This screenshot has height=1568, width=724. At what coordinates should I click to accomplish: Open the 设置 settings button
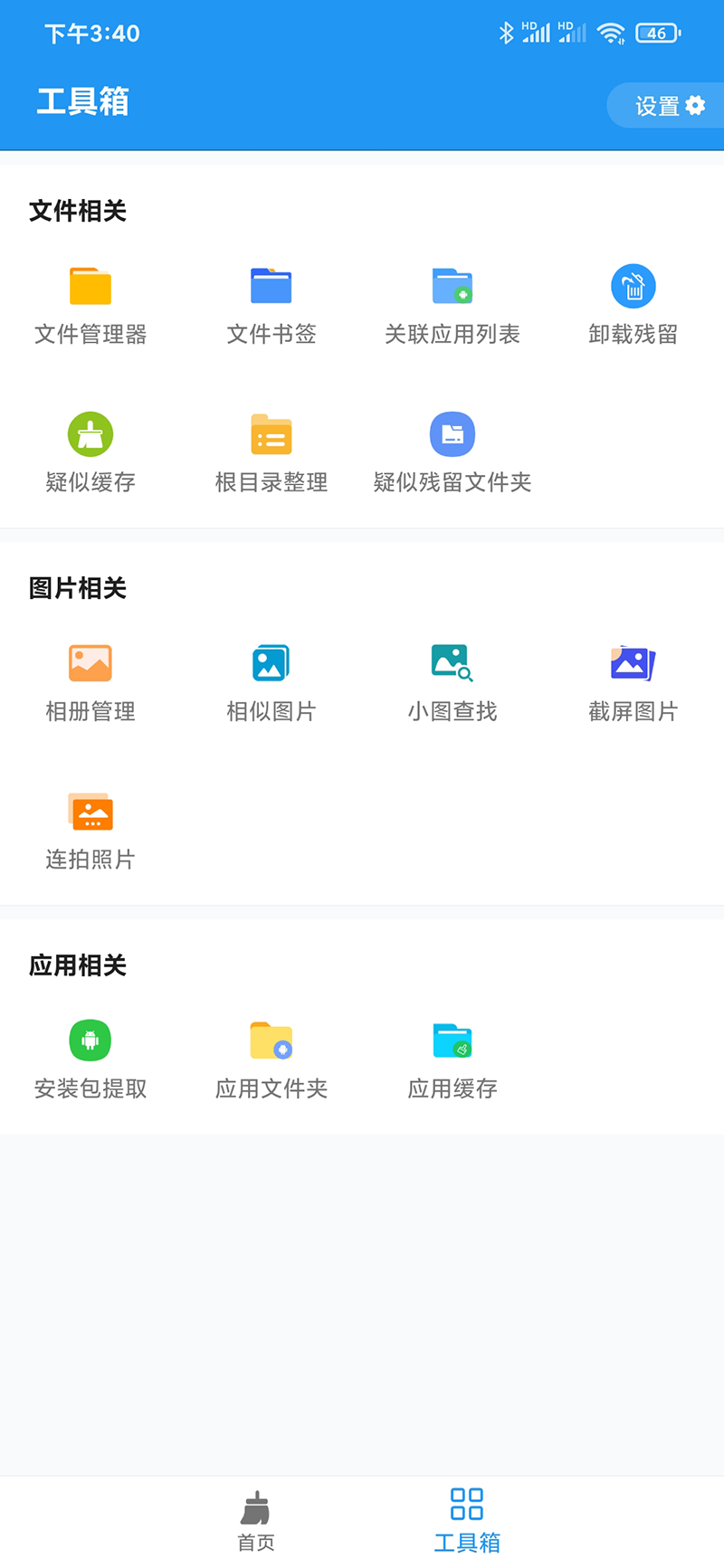tap(669, 106)
